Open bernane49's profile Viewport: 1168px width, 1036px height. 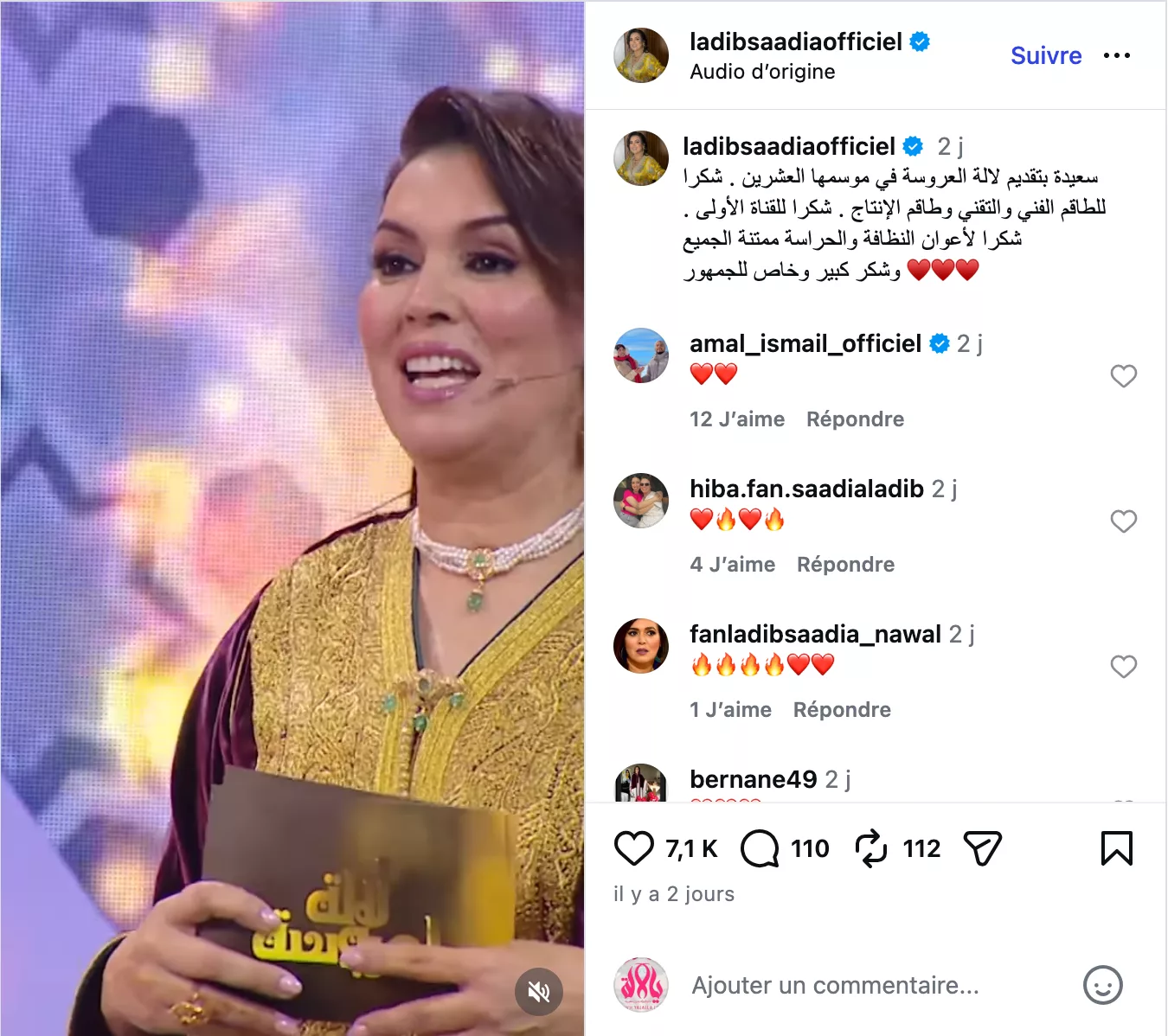753,779
